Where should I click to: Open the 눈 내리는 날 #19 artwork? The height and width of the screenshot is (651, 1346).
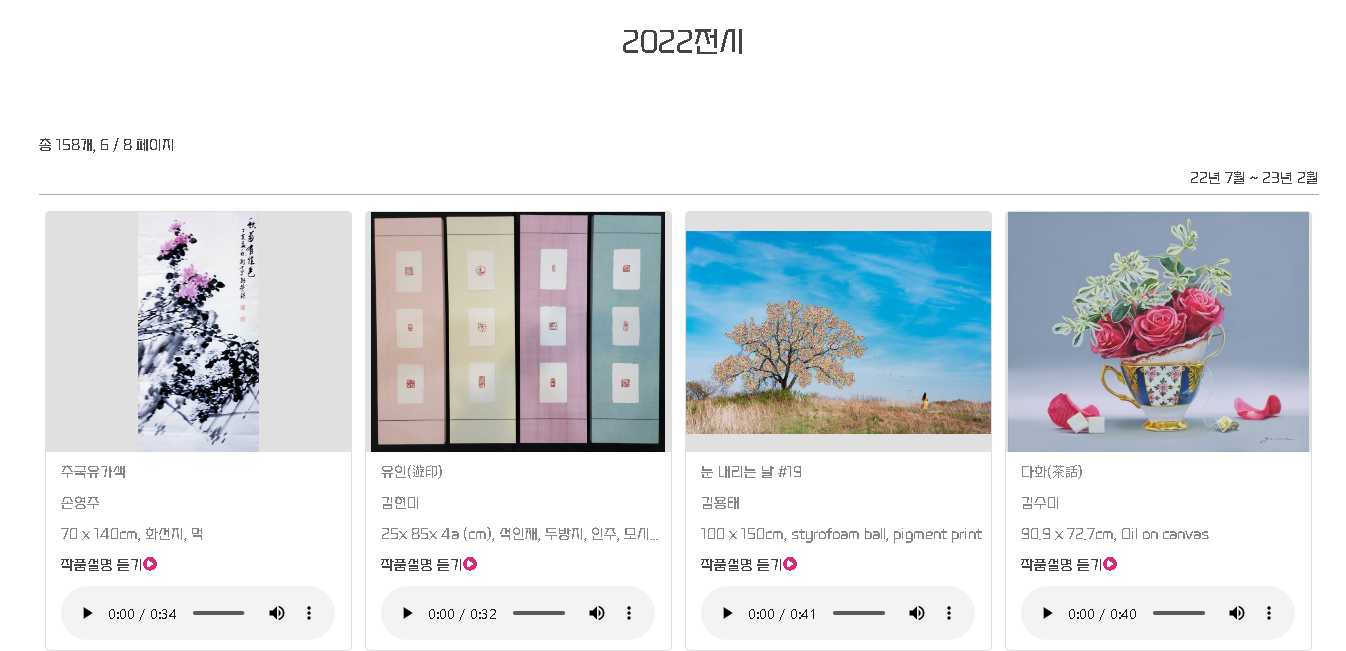point(838,332)
